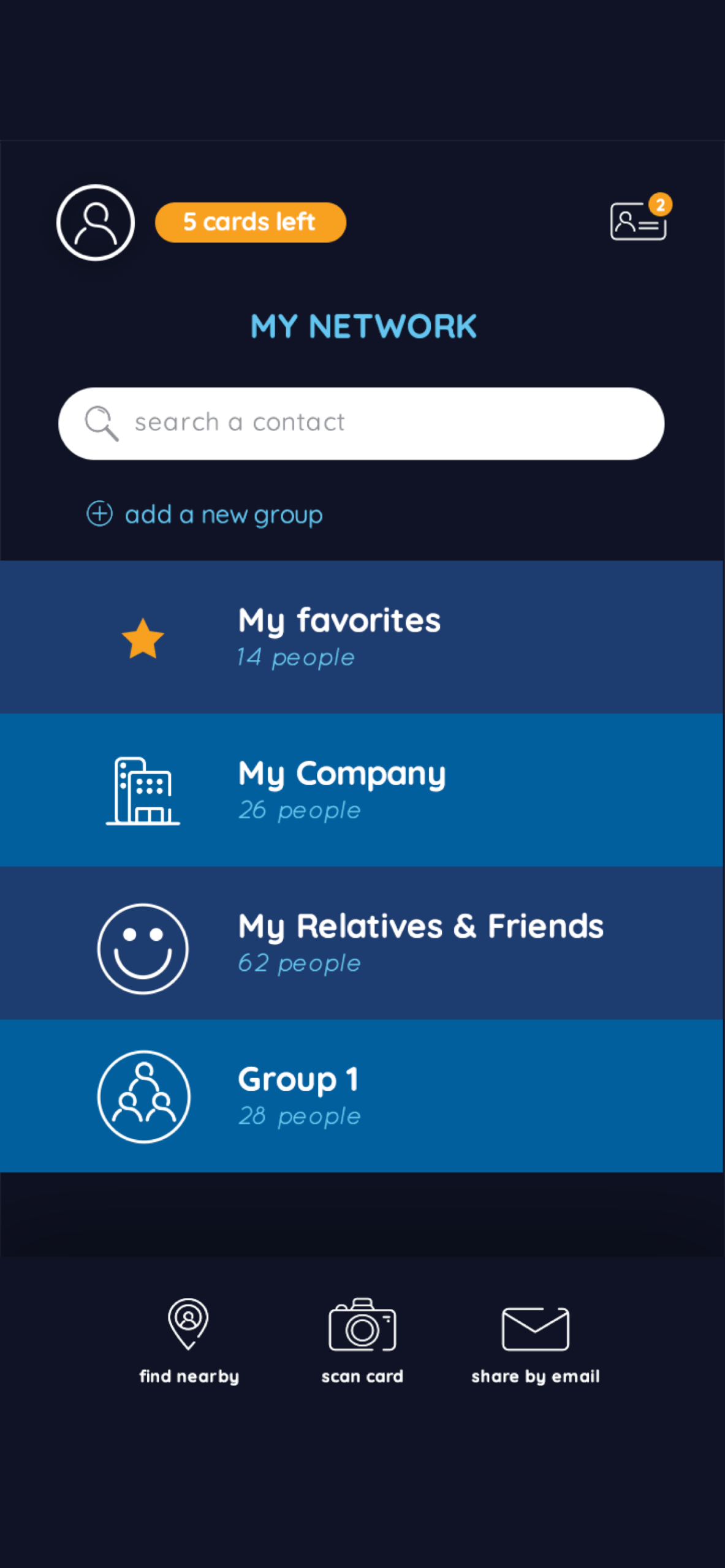The width and height of the screenshot is (725, 1568).
Task: View My Relatives & Friends group
Action: tap(362, 943)
